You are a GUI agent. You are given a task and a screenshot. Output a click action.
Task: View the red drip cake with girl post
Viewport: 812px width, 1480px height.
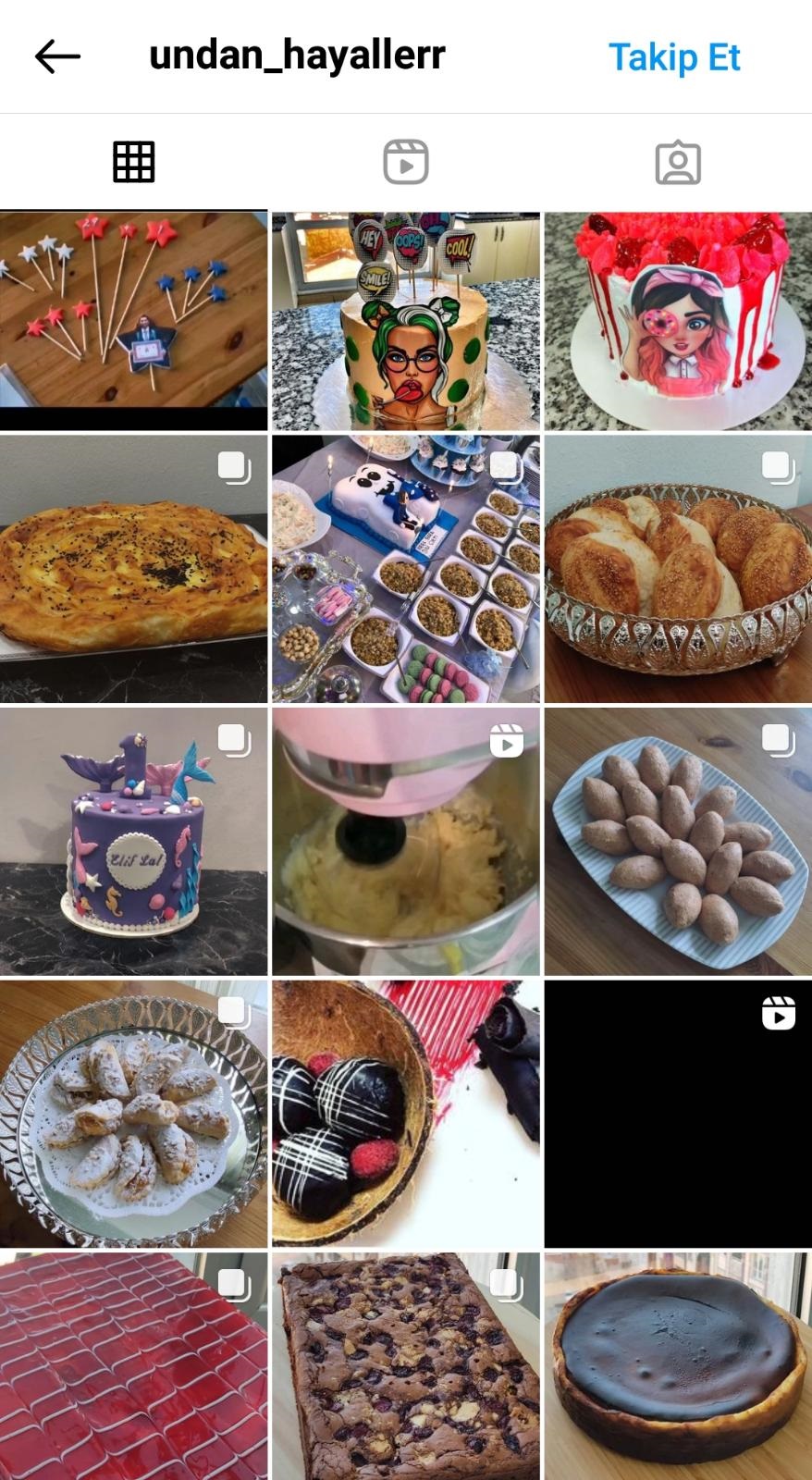[x=678, y=320]
